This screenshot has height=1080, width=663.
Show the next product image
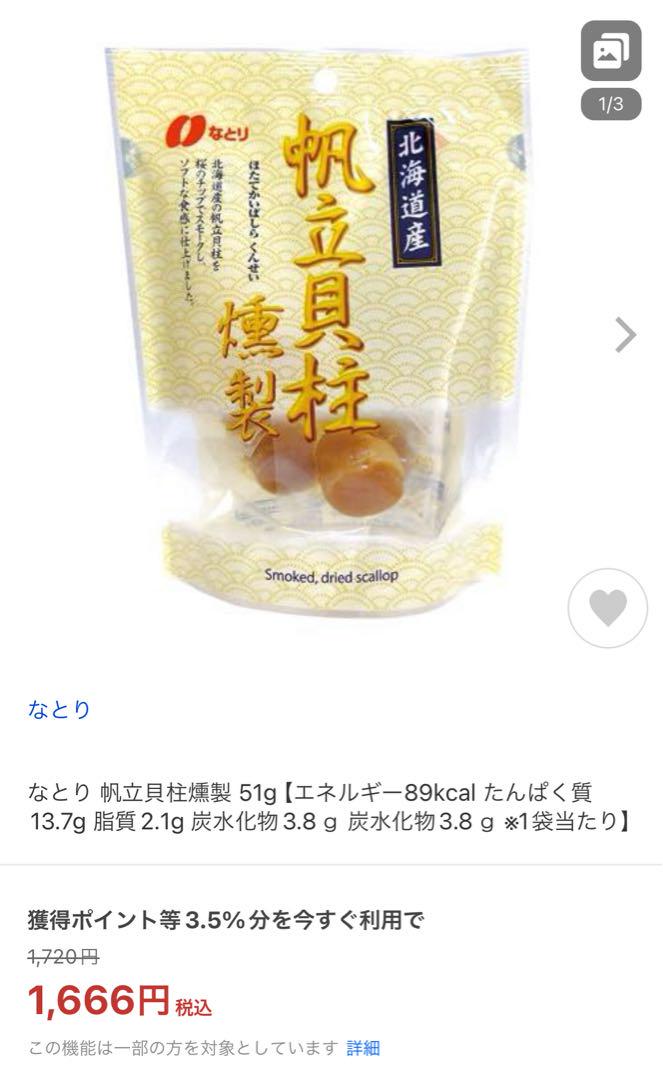[x=625, y=335]
